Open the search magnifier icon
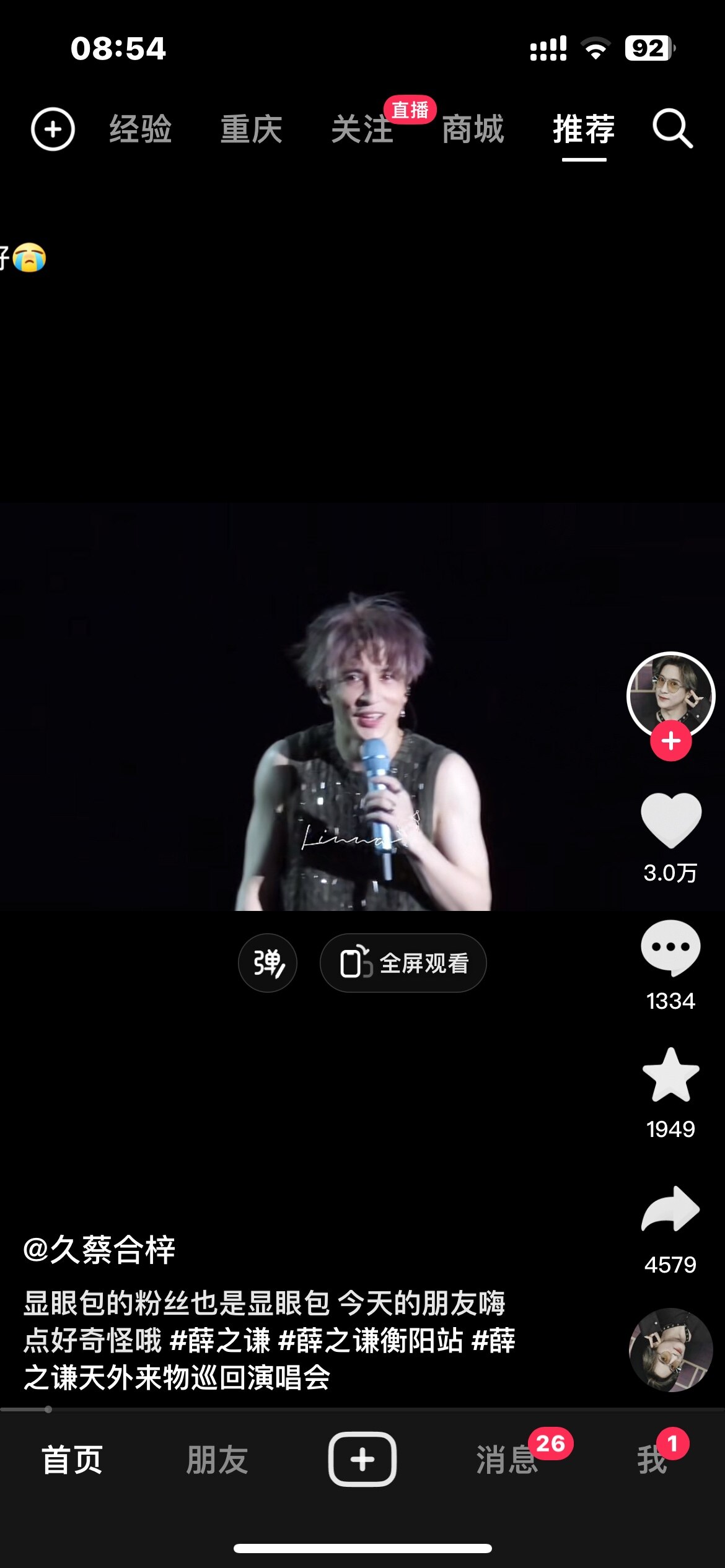The height and width of the screenshot is (1568, 725). point(672,129)
